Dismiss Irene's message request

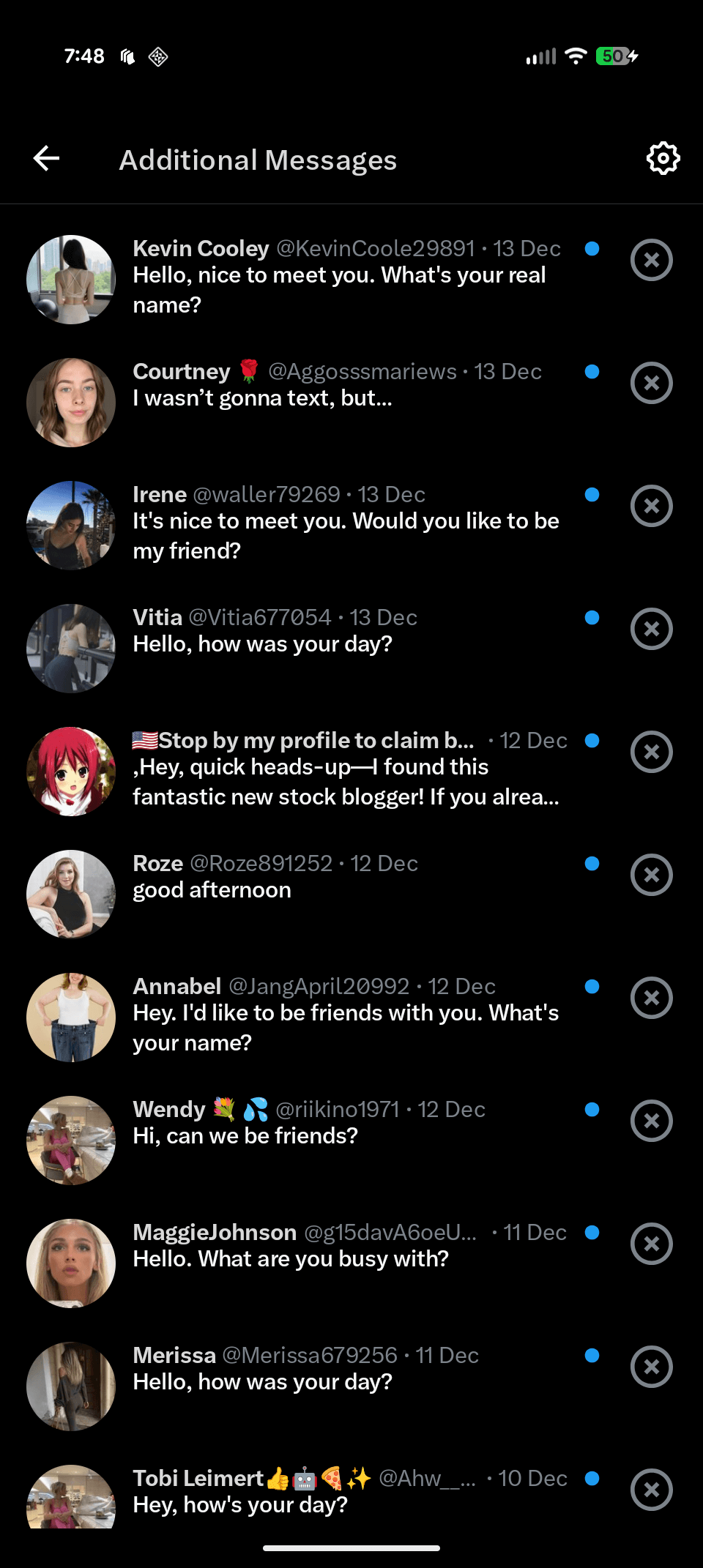coord(651,506)
